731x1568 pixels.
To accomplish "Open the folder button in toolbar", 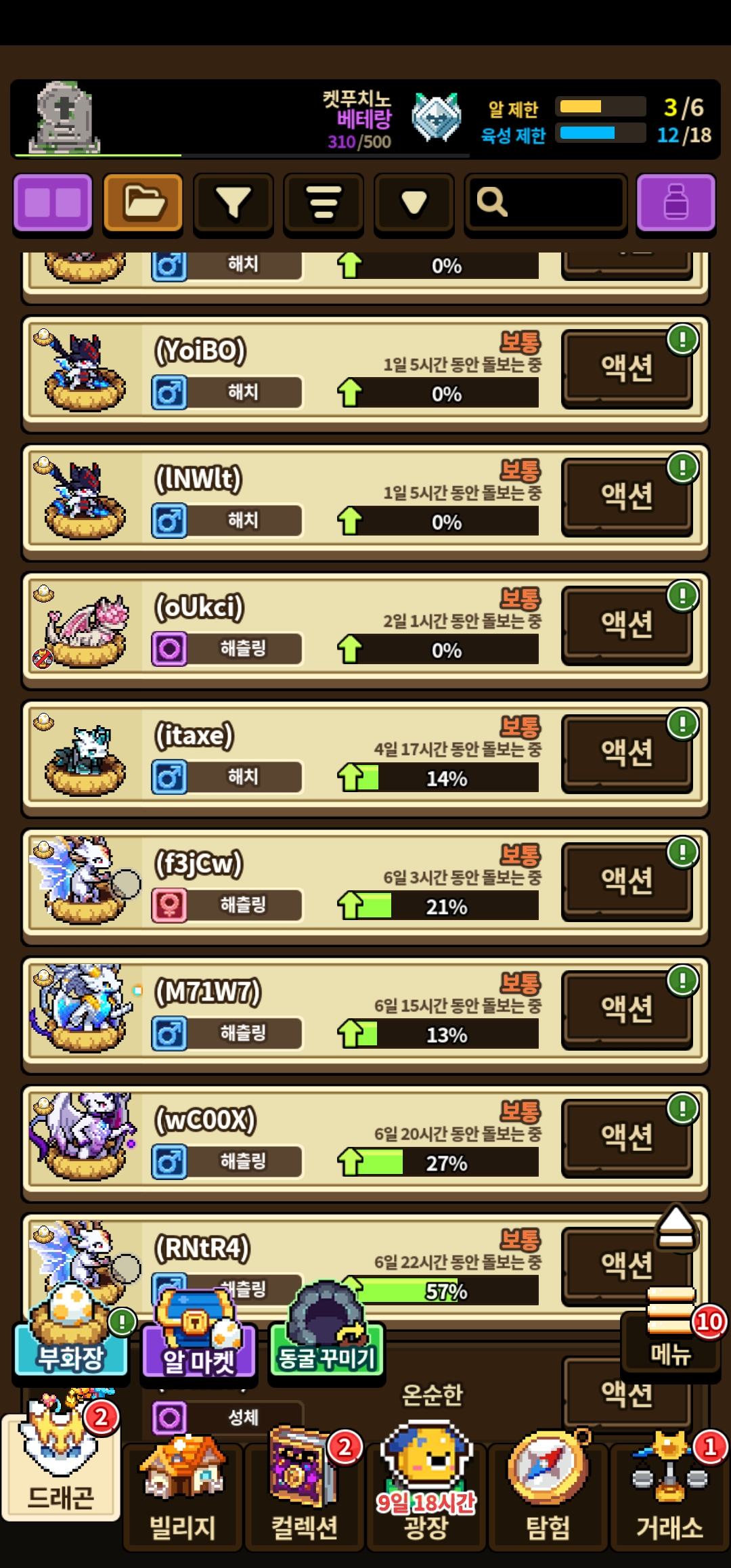I will coord(143,203).
